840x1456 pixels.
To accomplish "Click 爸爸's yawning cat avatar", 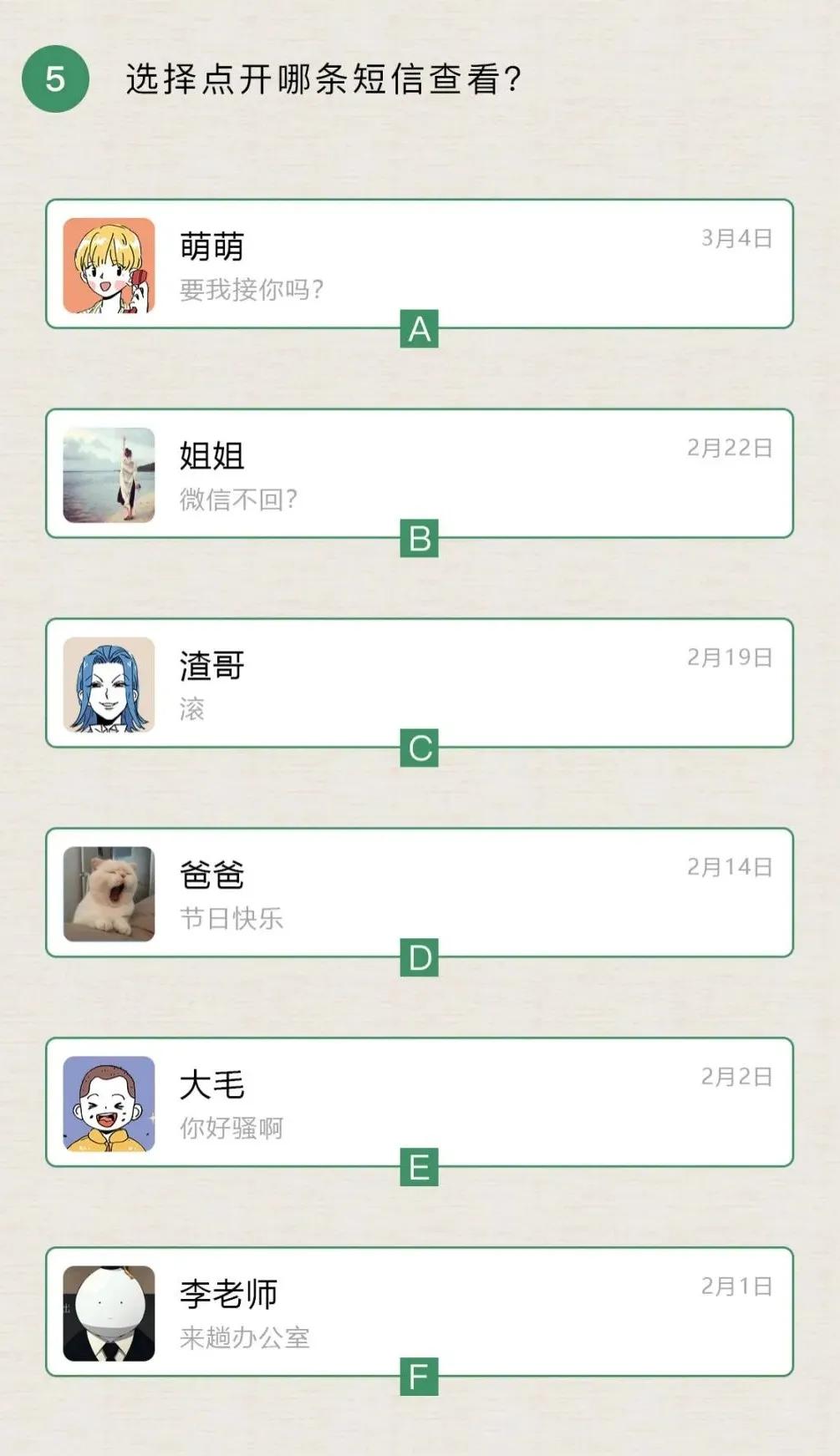I will click(107, 894).
